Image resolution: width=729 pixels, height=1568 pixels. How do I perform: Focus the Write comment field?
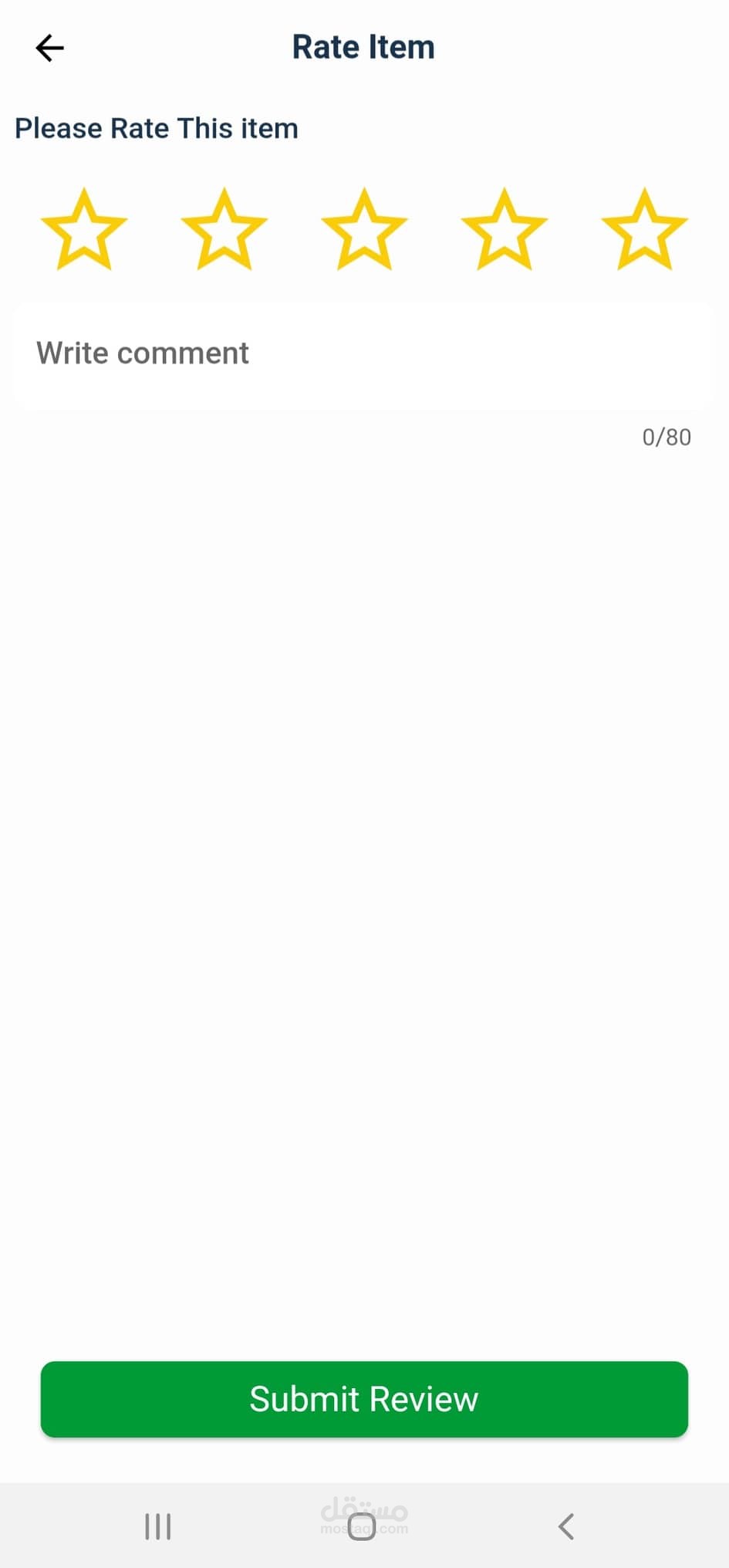coord(361,354)
